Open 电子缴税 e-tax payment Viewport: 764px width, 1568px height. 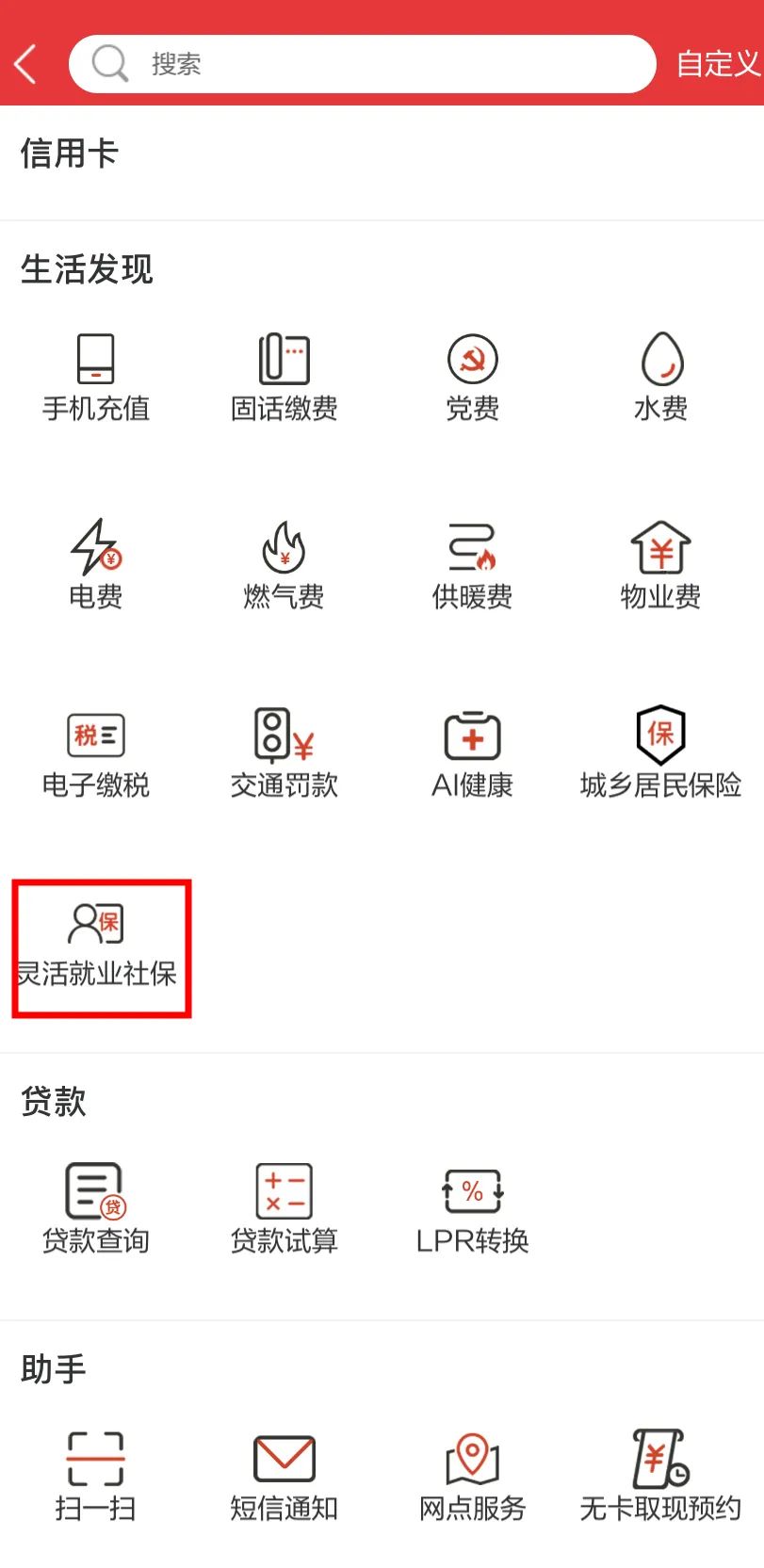pyautogui.click(x=96, y=753)
